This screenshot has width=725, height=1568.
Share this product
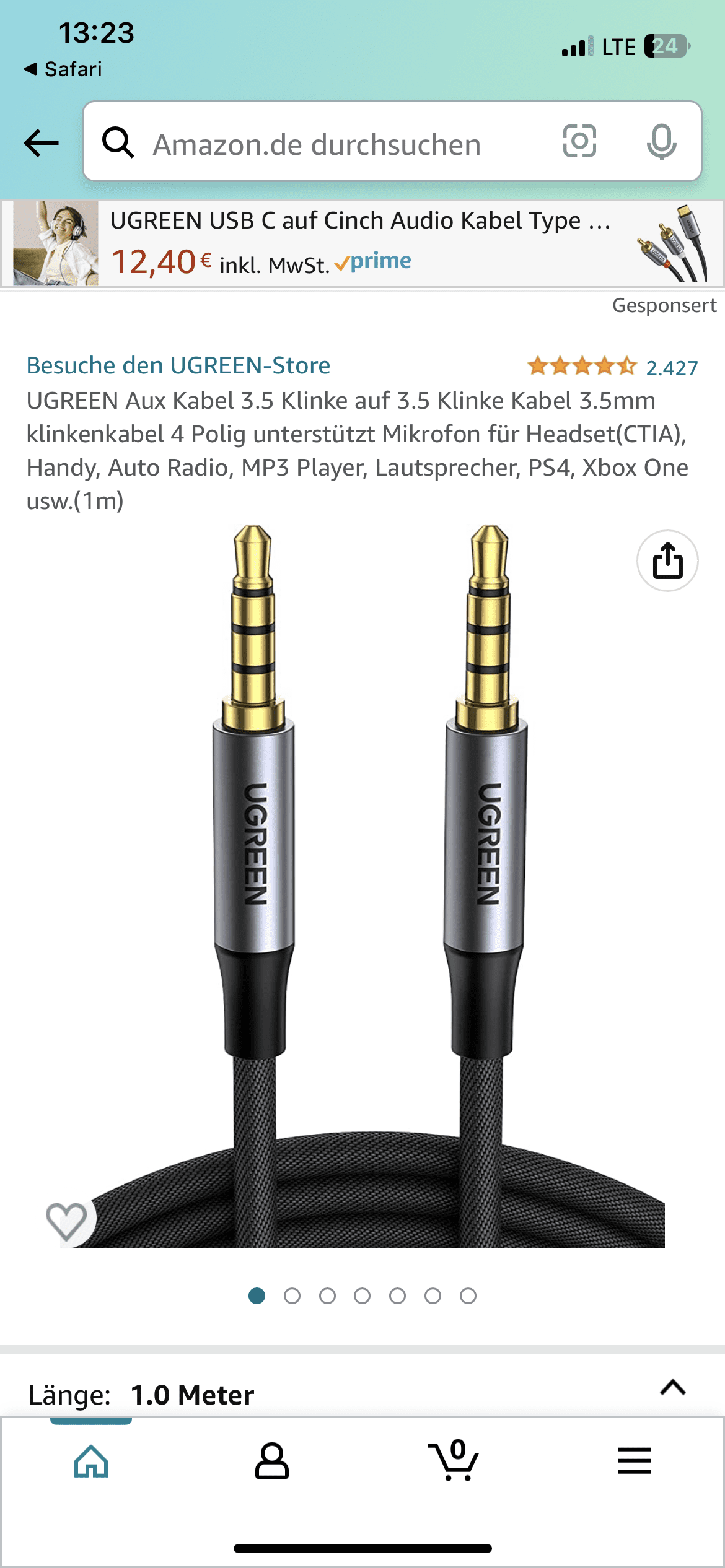667,560
